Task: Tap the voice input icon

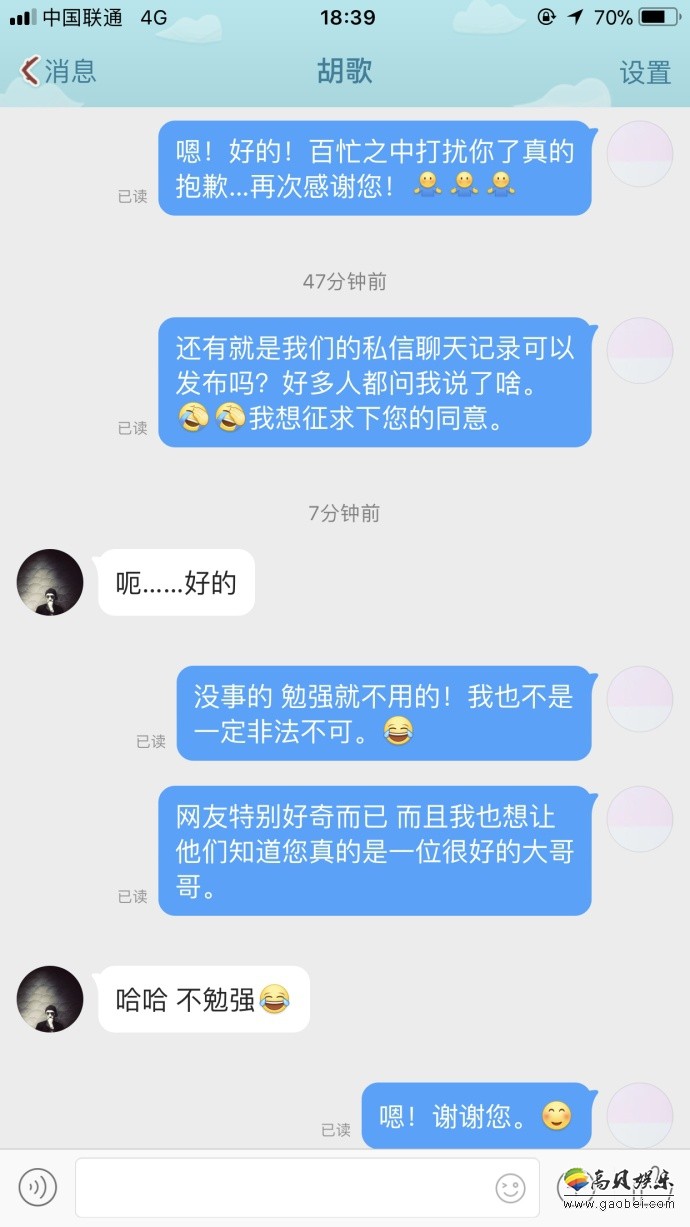Action: click(38, 1187)
